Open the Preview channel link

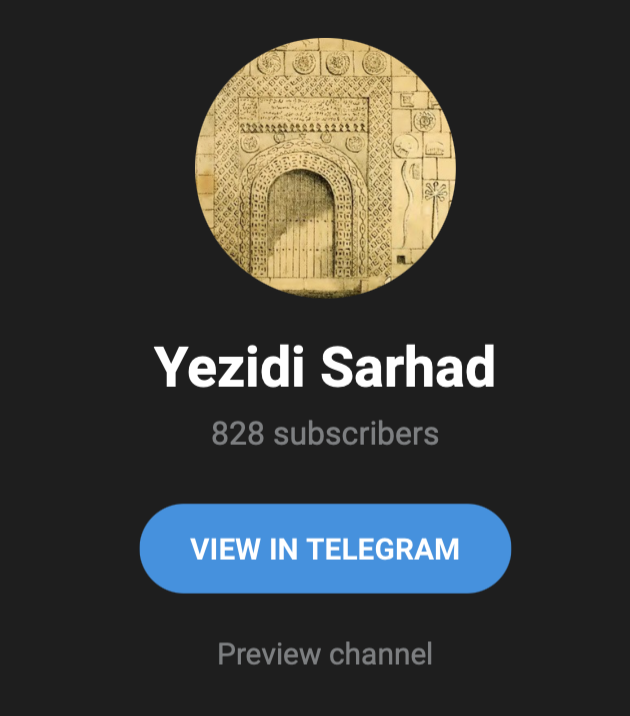click(325, 654)
